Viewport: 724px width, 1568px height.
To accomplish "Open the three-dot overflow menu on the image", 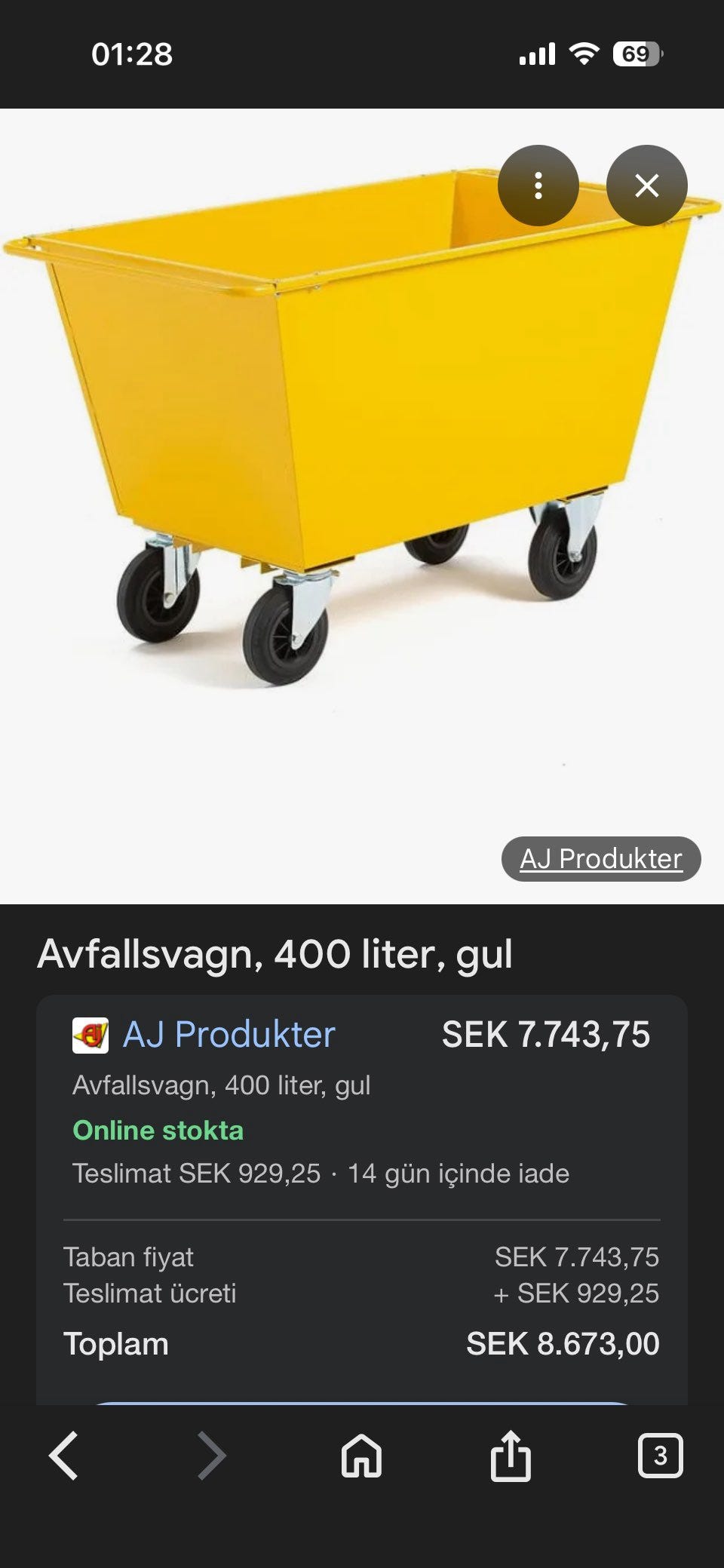I will 538,183.
